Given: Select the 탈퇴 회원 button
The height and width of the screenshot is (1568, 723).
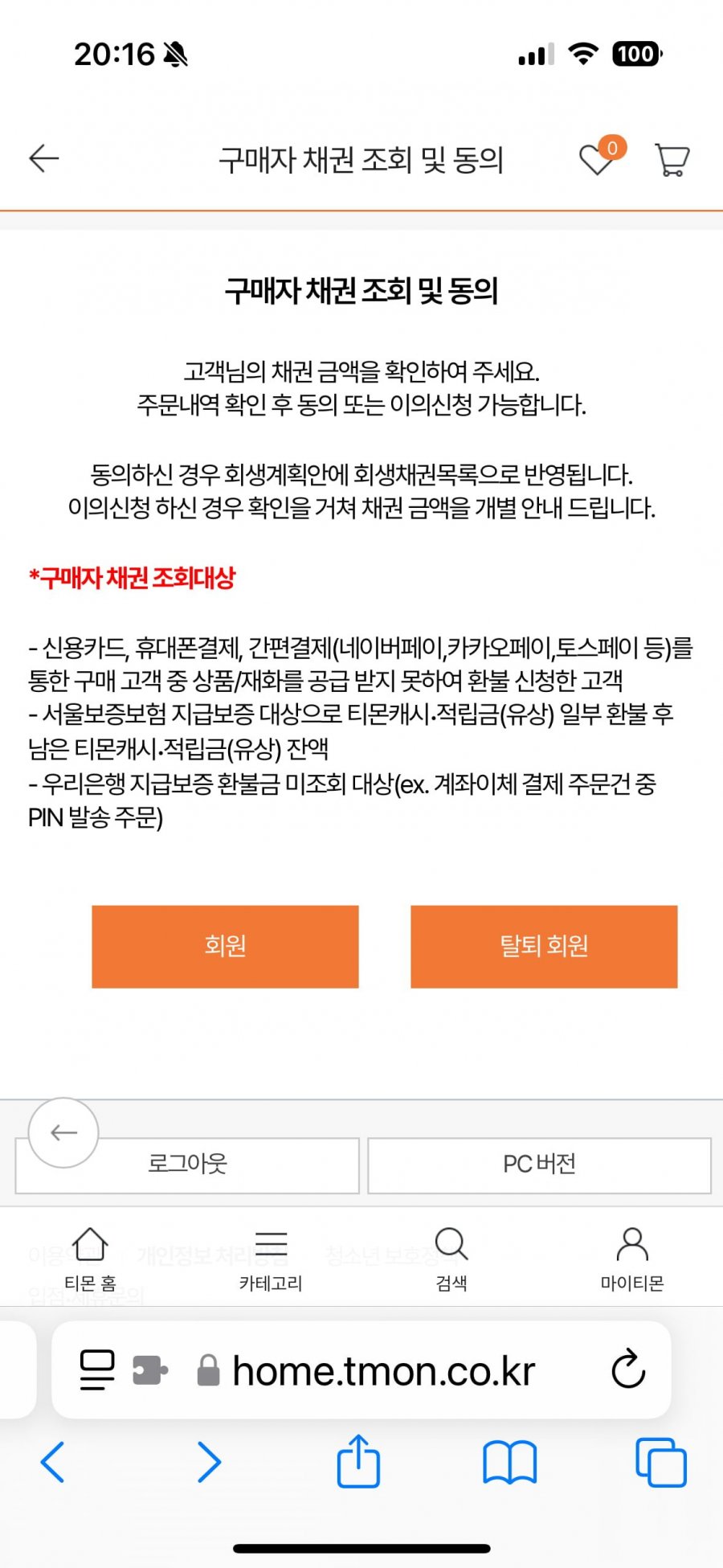Looking at the screenshot, I should pyautogui.click(x=544, y=946).
